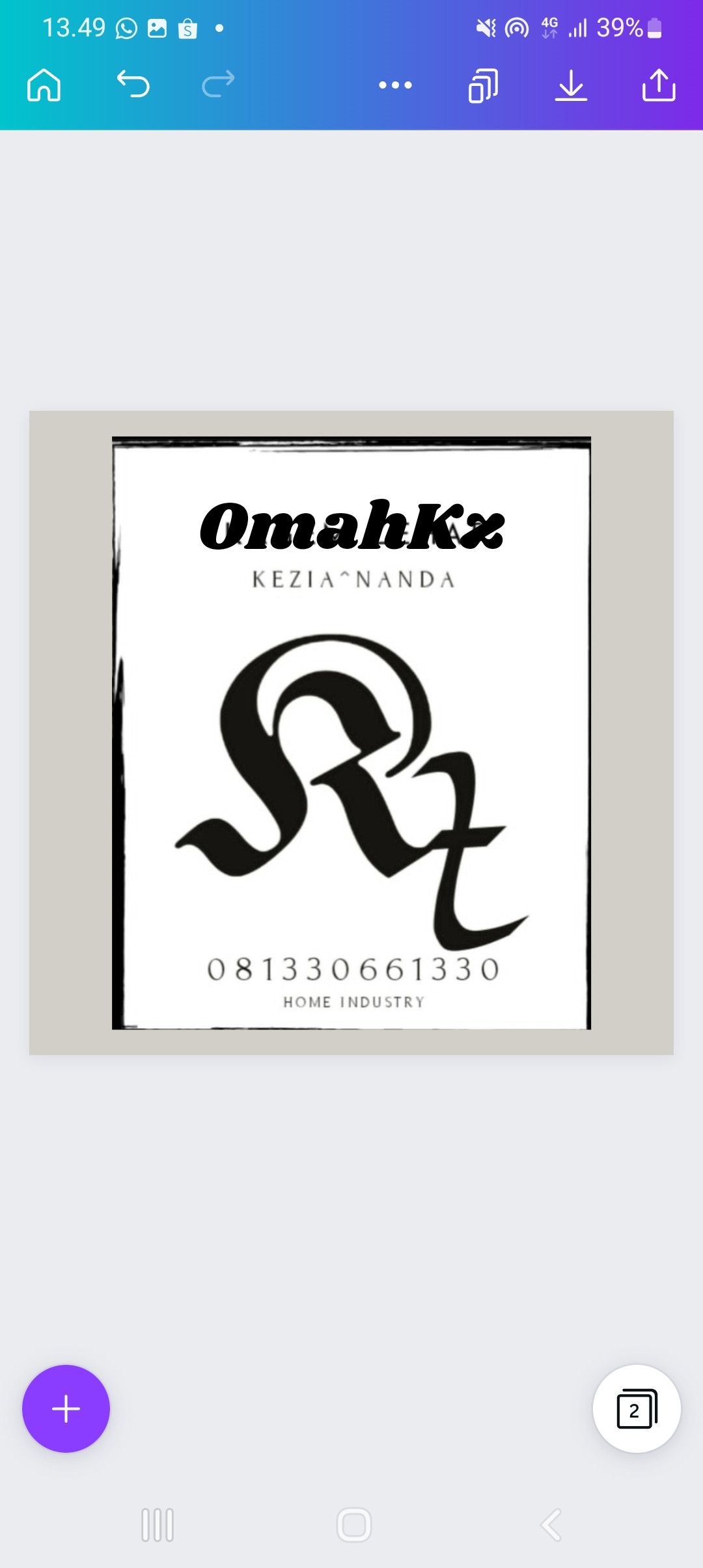Go to the Canva home screen
This screenshot has height=1568, width=703.
(44, 85)
